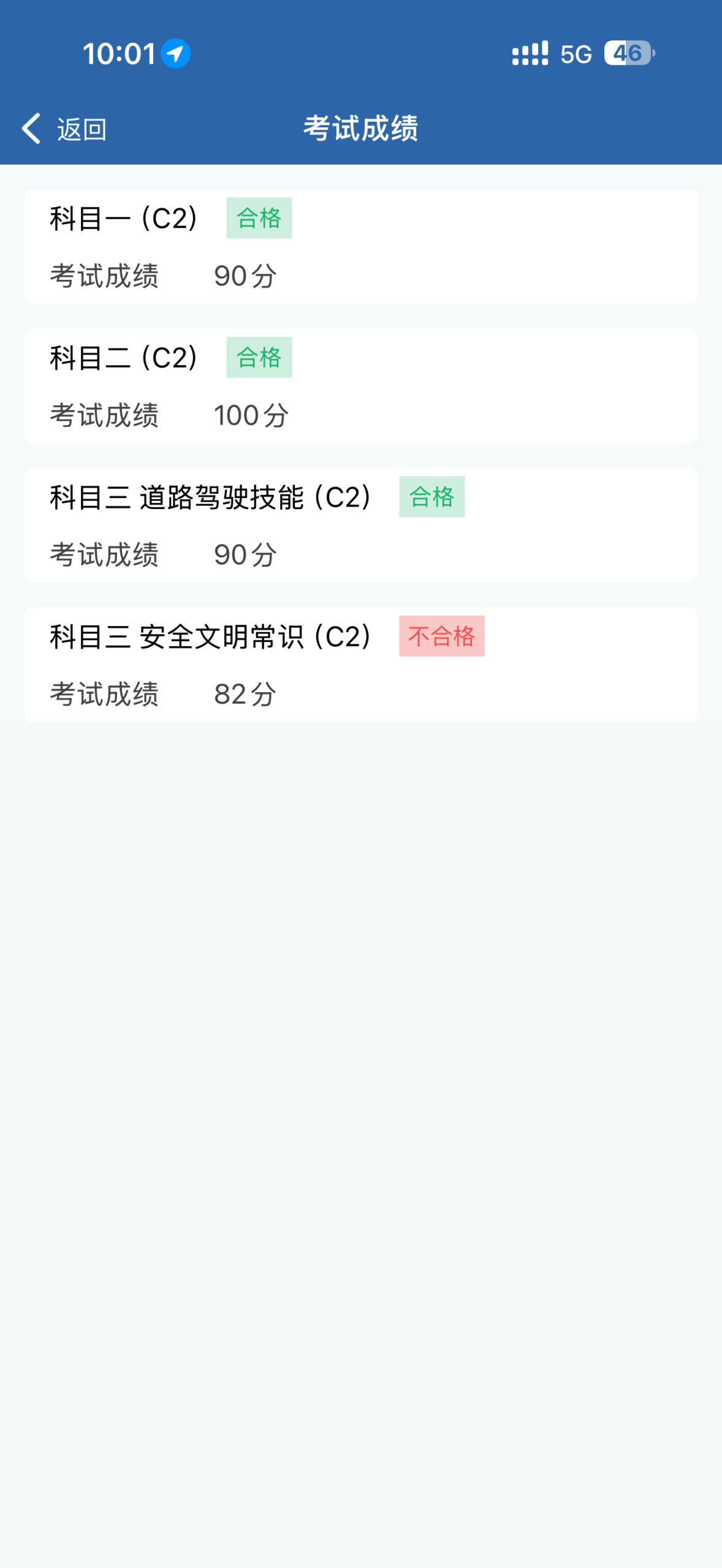The height and width of the screenshot is (1568, 722).
Task: Tap the red 不合格 badge on 安全文明常识
Action: click(442, 637)
